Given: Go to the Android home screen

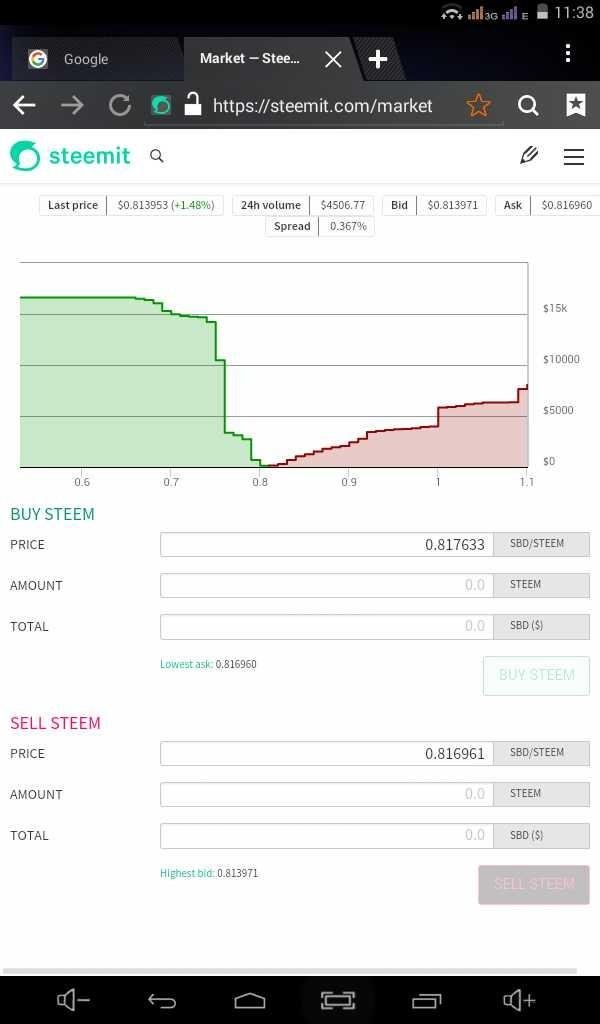Looking at the screenshot, I should tap(249, 1000).
